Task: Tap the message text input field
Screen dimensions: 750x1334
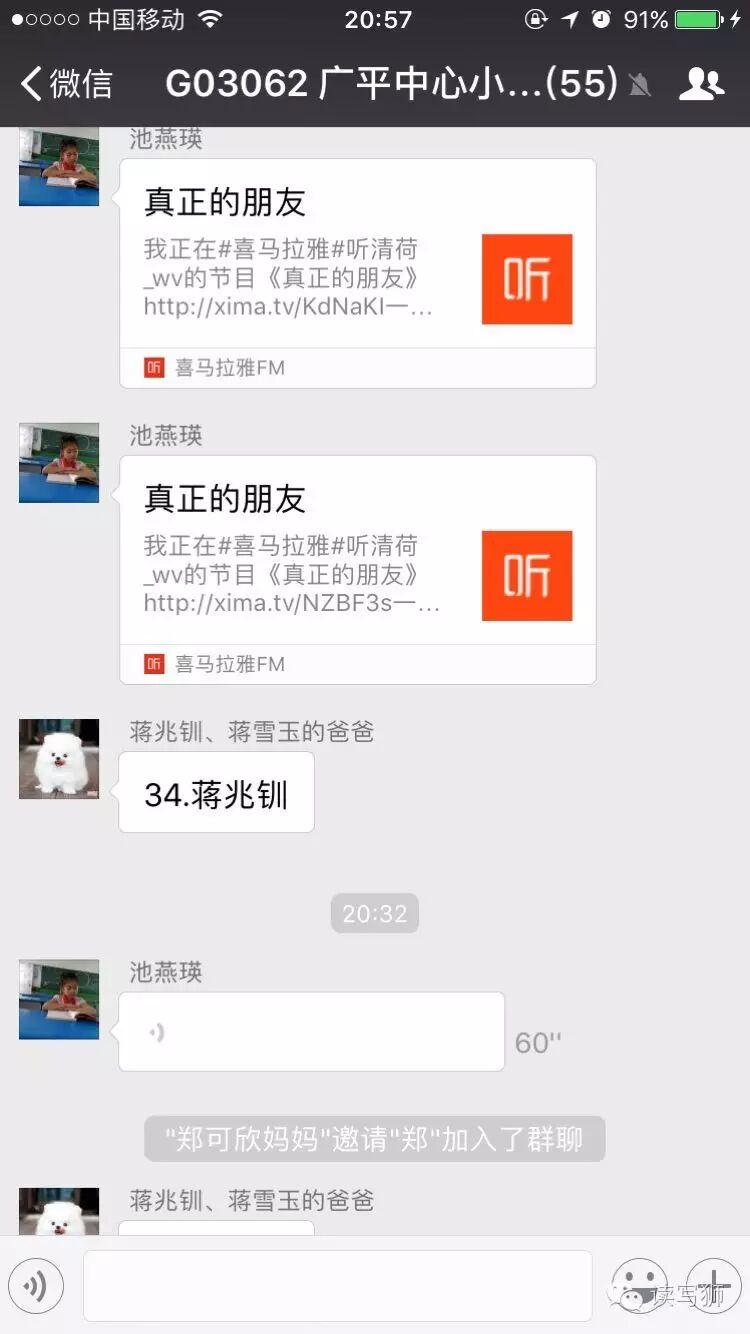Action: click(x=337, y=1286)
